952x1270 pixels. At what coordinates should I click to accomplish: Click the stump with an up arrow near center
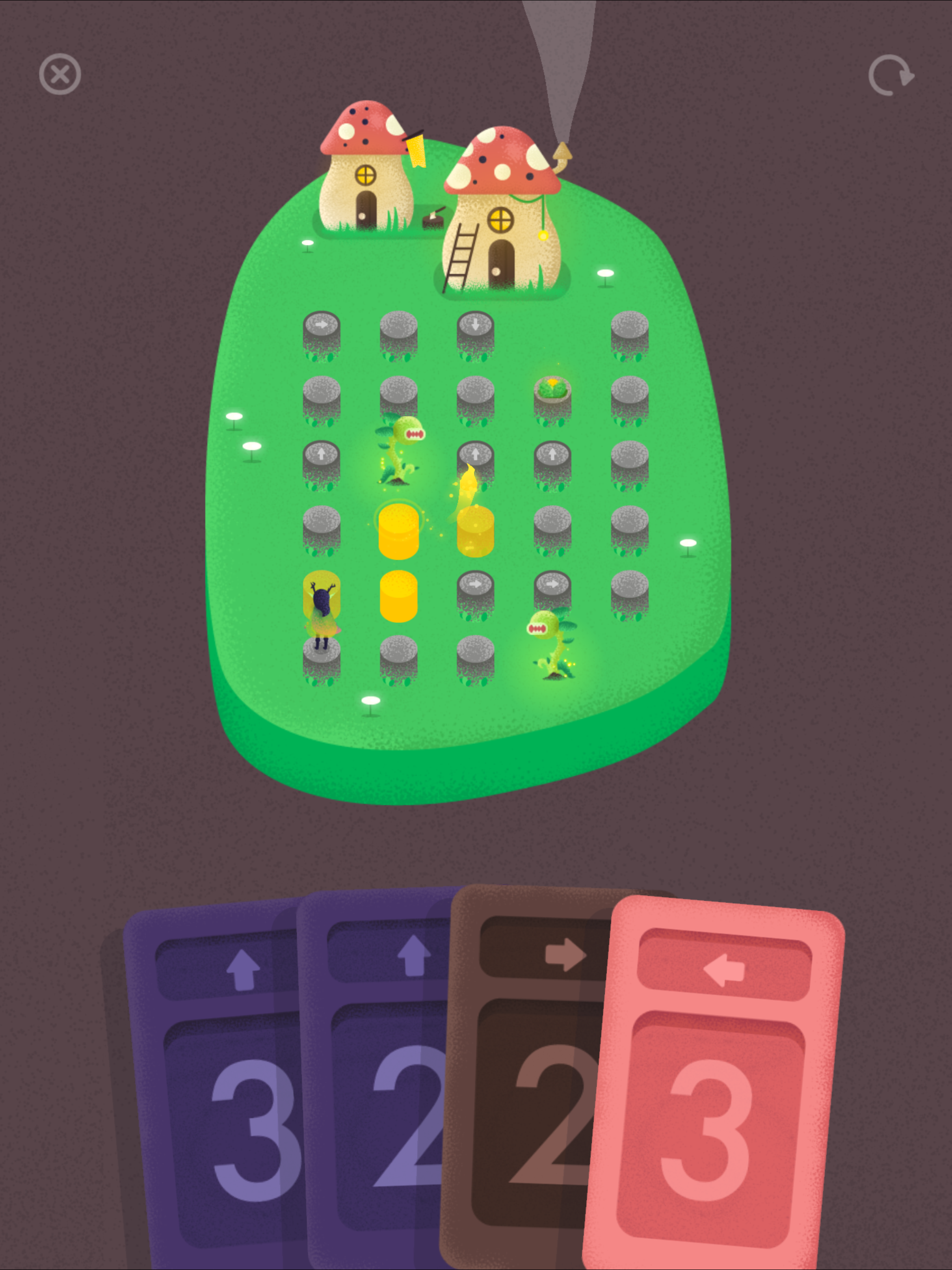point(475,454)
